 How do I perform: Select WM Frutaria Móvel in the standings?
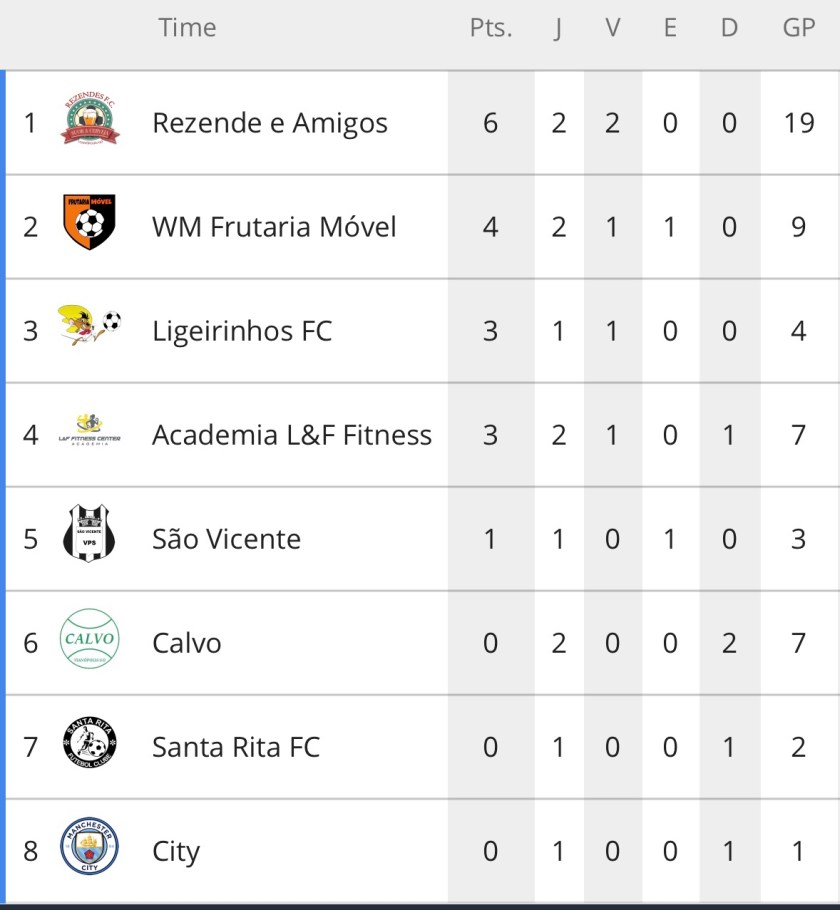click(274, 227)
